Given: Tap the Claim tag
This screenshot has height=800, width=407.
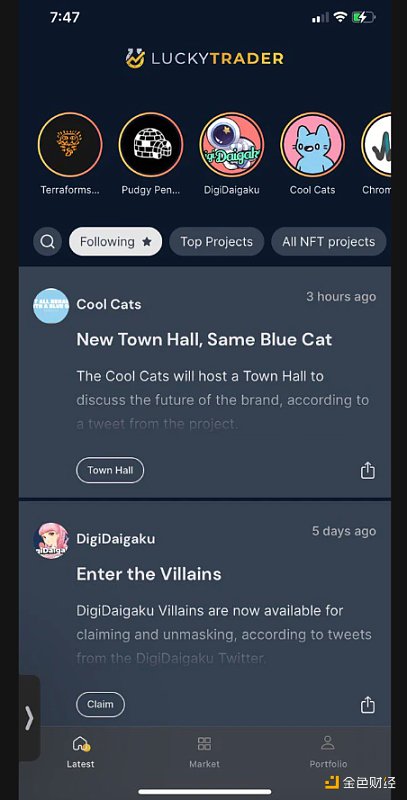Looking at the screenshot, I should (100, 704).
